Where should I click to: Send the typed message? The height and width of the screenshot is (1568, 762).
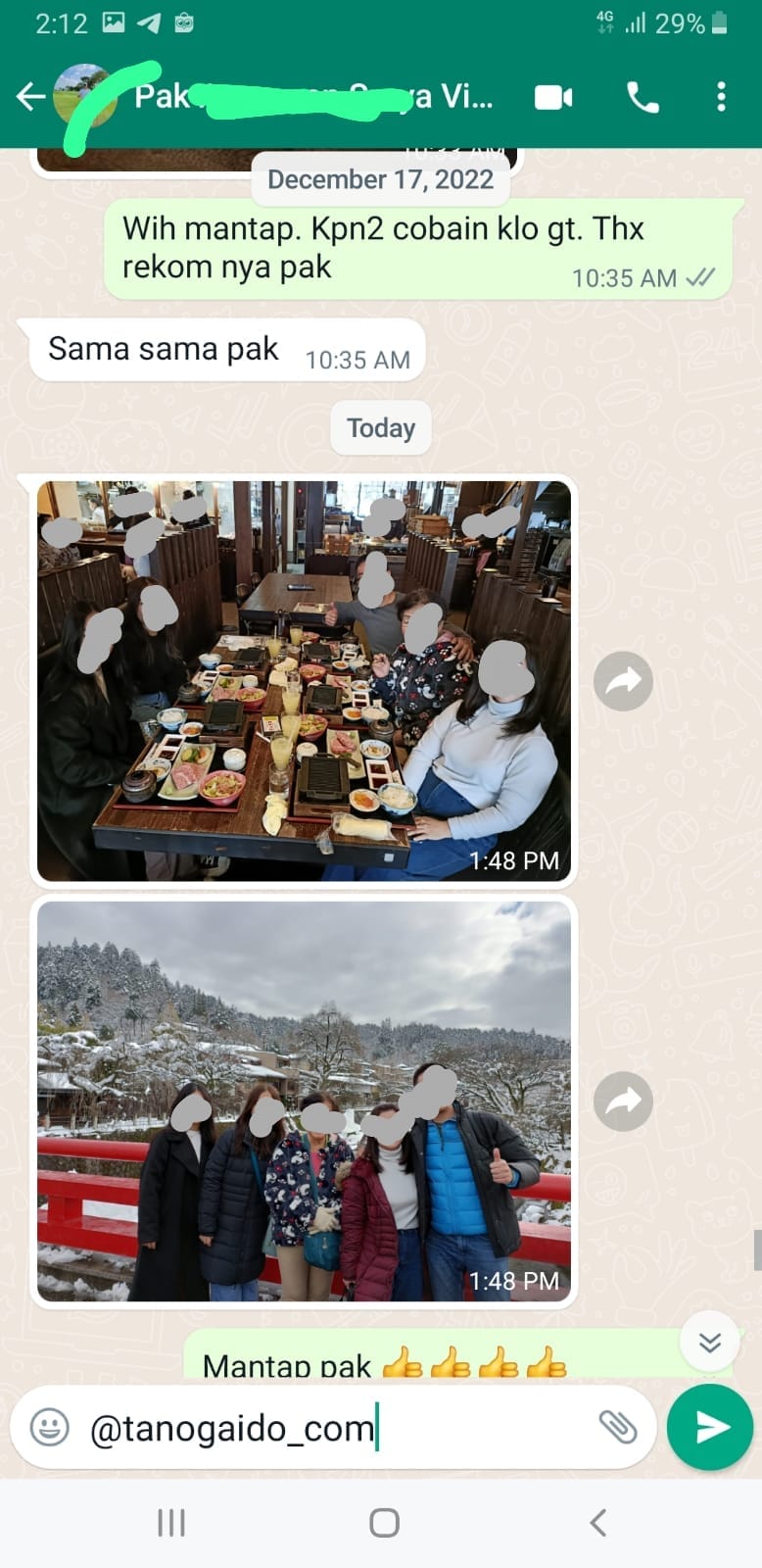pos(710,1427)
